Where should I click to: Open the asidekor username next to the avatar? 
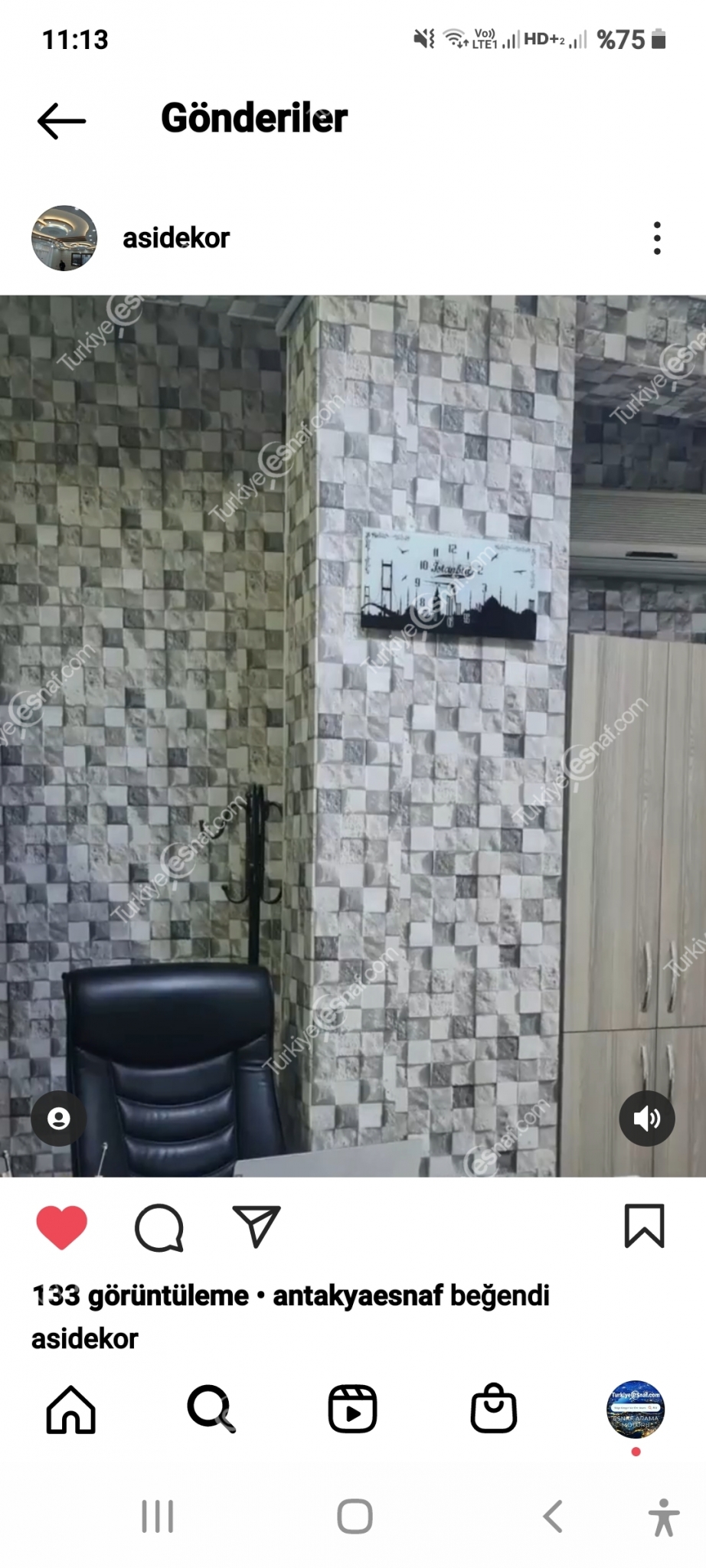point(176,238)
